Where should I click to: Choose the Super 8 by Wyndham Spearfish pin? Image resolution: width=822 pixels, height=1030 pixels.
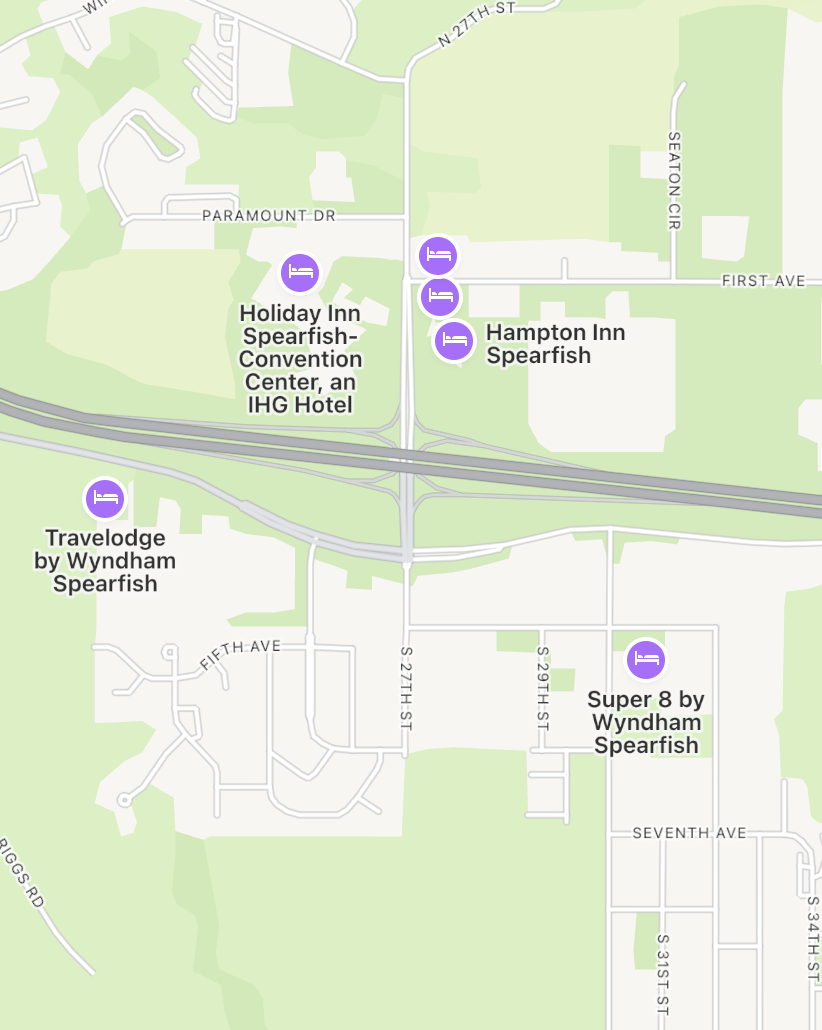[646, 659]
